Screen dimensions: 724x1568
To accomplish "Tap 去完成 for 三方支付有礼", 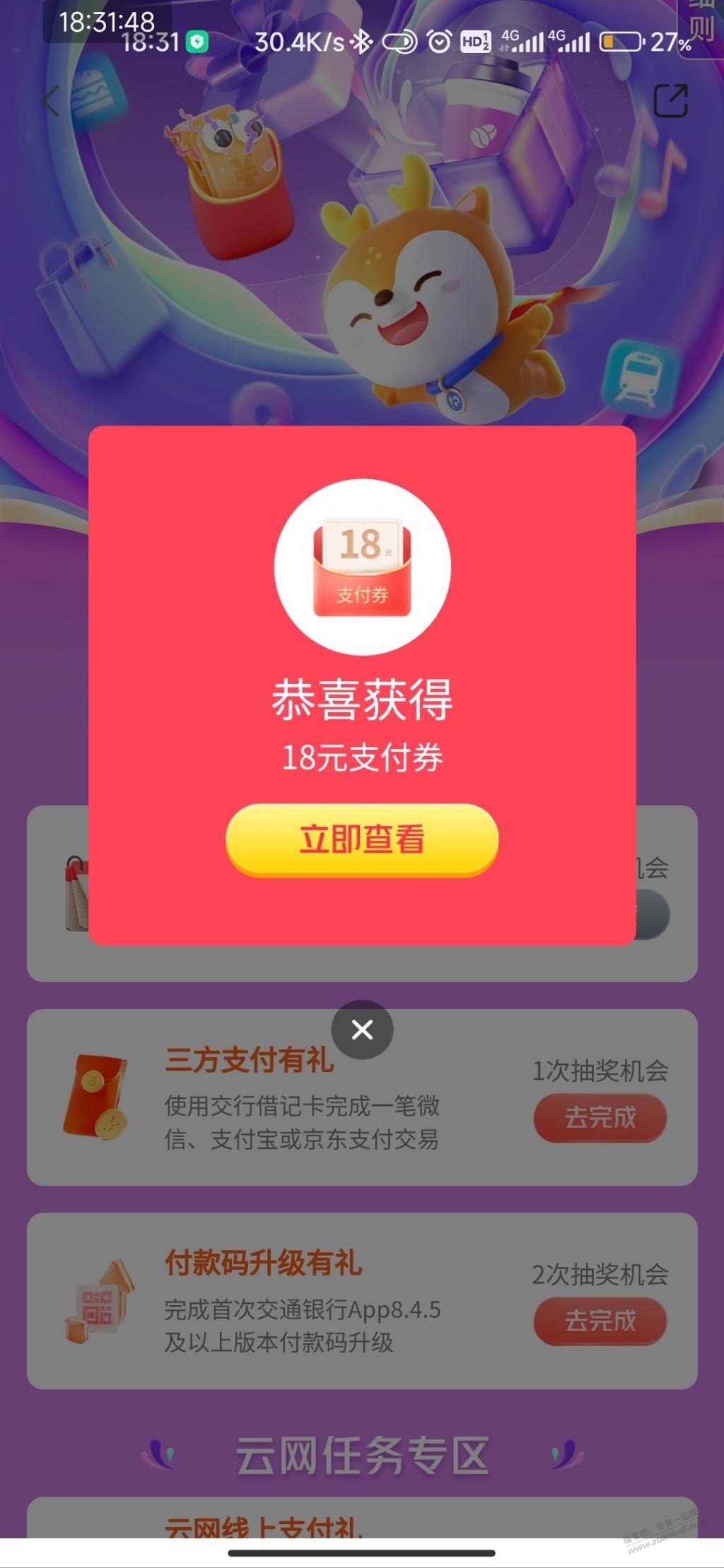I will point(600,1118).
